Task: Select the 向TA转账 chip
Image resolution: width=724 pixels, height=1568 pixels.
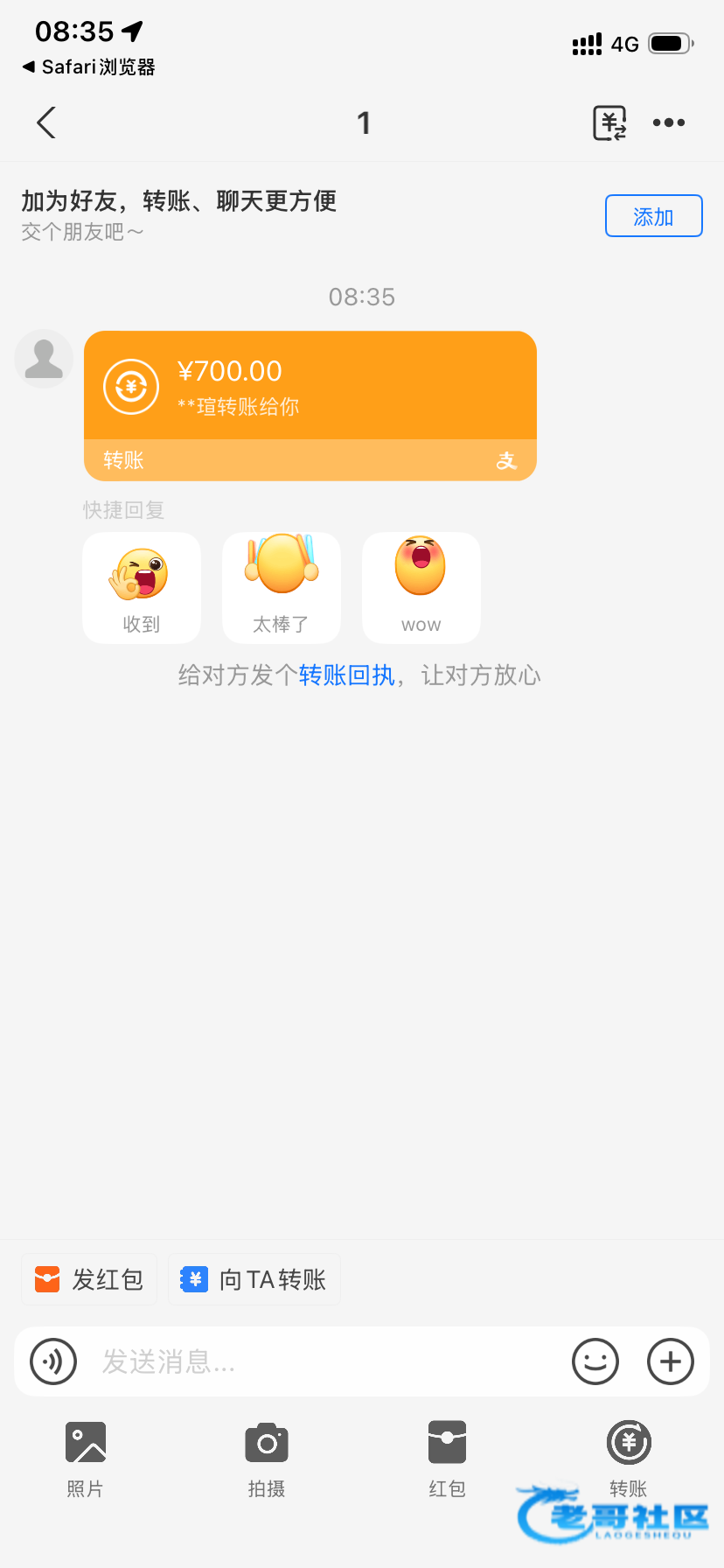Action: 254,1279
